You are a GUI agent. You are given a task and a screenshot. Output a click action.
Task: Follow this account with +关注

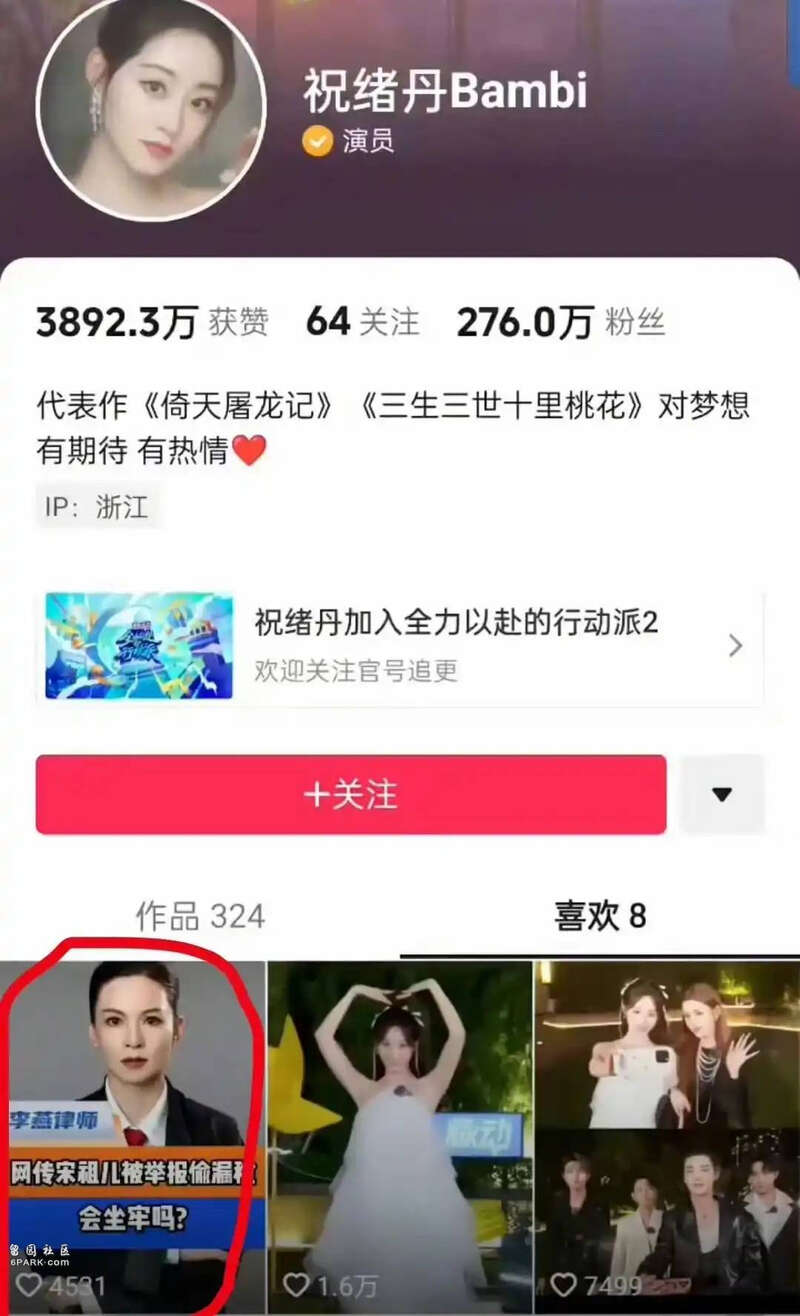point(351,794)
